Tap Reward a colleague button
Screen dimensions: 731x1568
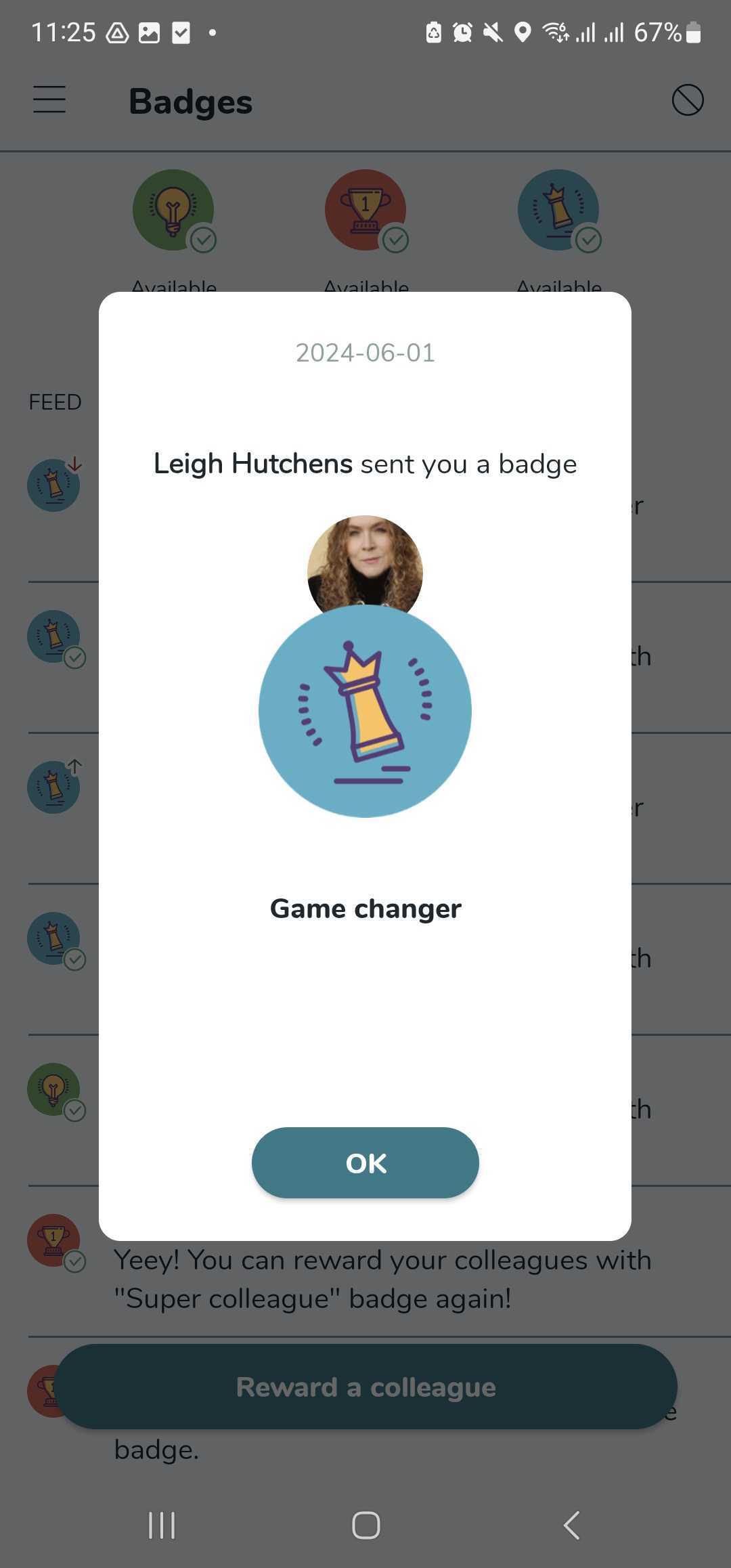pyautogui.click(x=365, y=1387)
